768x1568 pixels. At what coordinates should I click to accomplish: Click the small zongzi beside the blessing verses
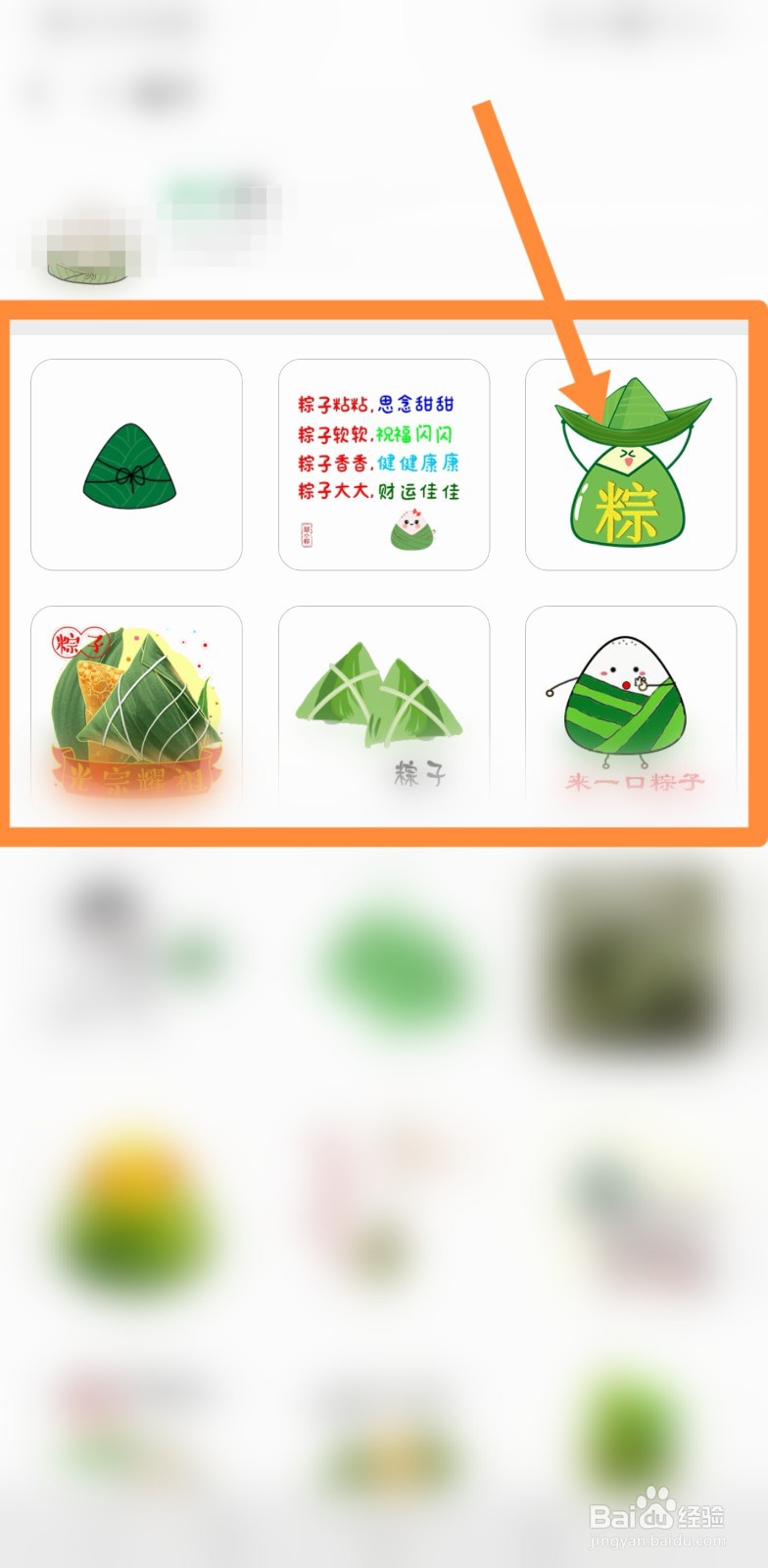[x=410, y=529]
